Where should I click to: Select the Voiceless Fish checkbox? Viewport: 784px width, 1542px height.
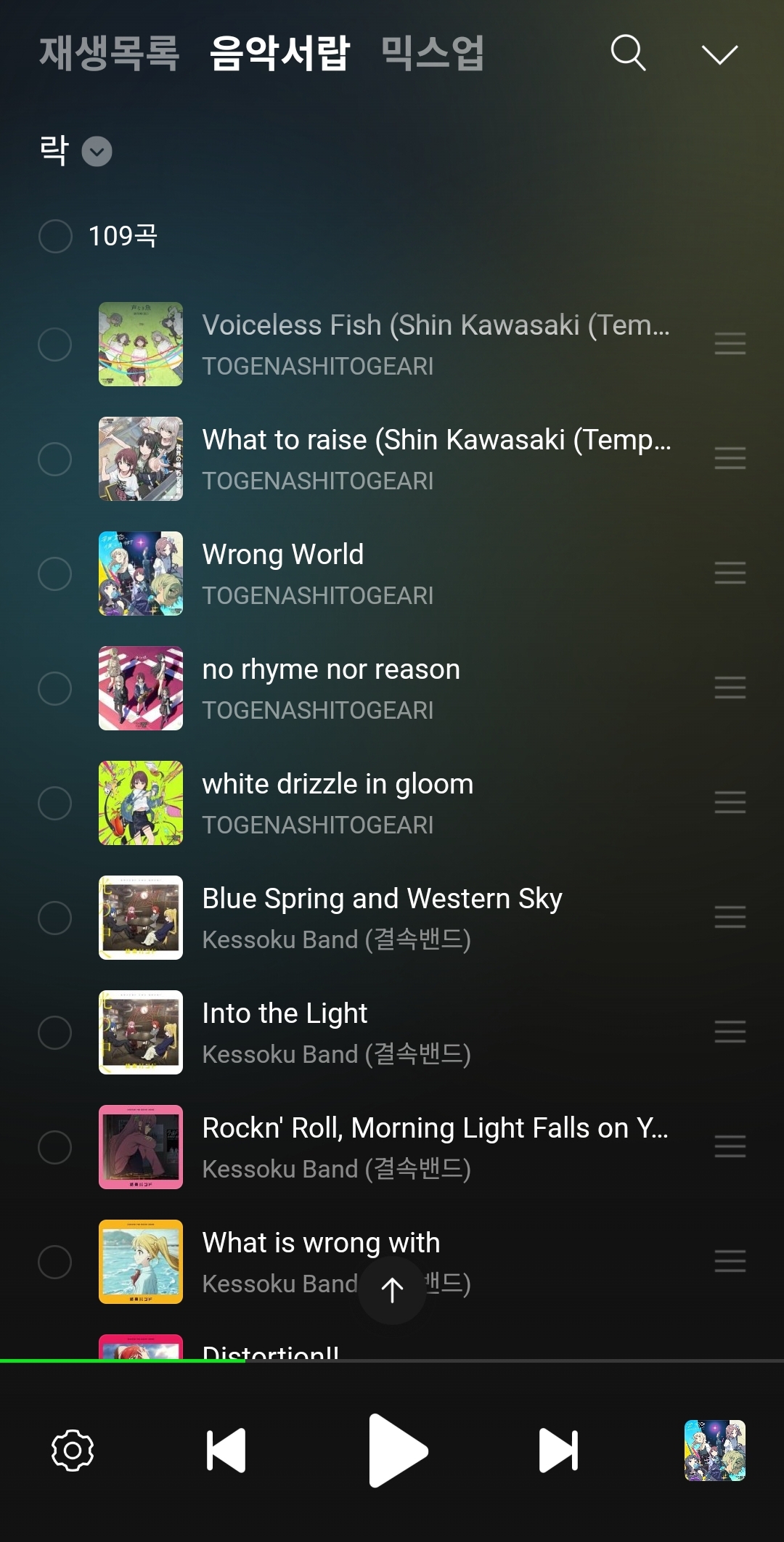[55, 344]
